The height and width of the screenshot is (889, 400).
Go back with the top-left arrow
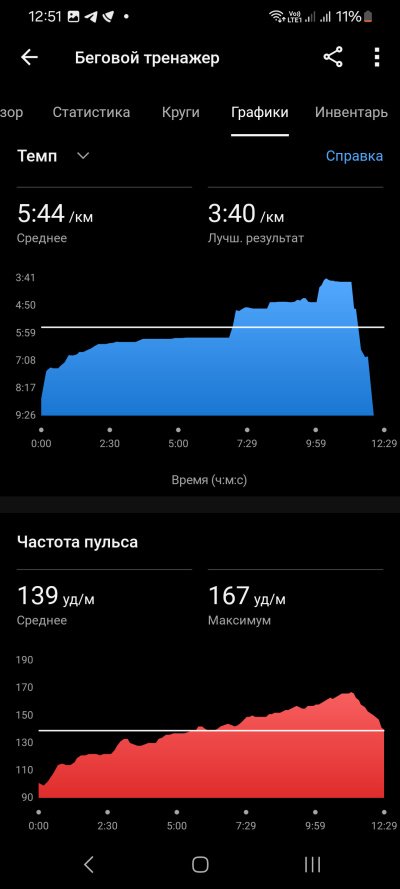pos(29,57)
